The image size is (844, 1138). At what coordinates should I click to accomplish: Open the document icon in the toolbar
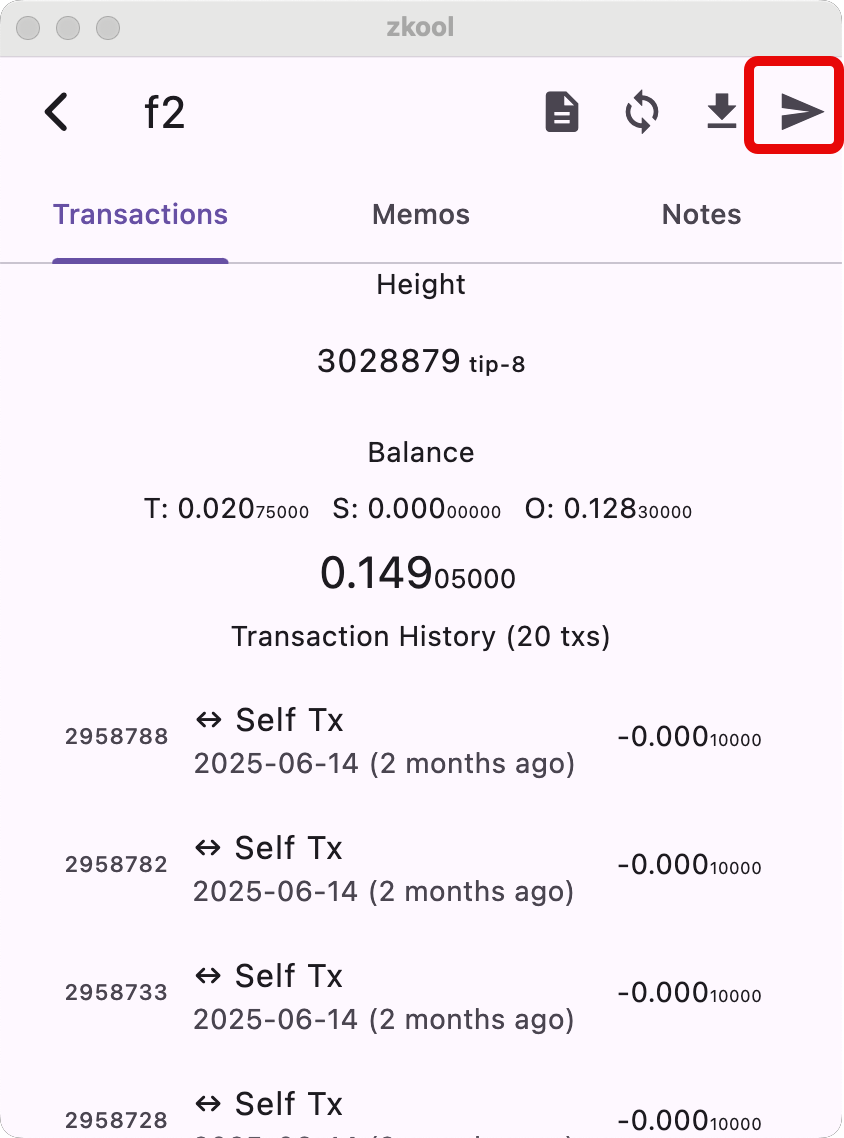[562, 112]
